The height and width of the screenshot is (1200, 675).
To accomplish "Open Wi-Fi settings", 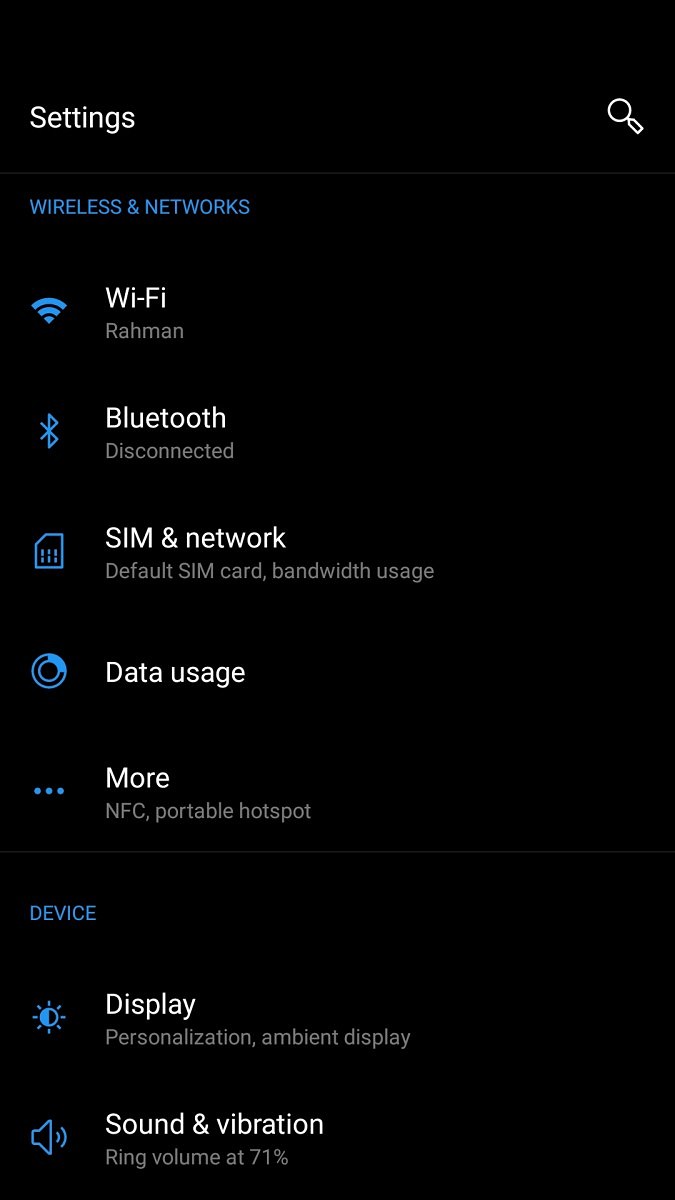I will [x=337, y=312].
